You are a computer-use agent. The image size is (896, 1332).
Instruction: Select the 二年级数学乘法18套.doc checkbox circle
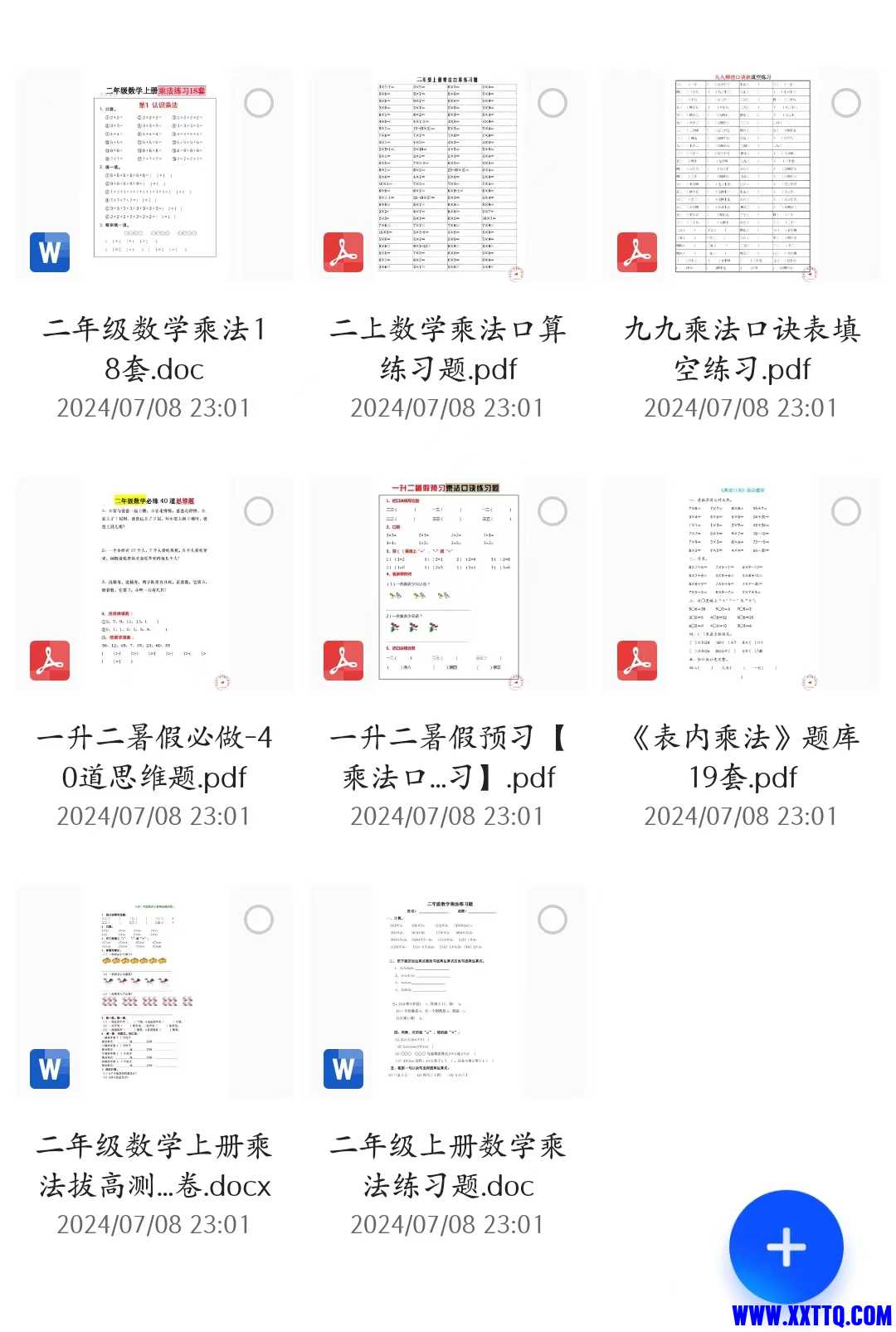click(x=259, y=103)
